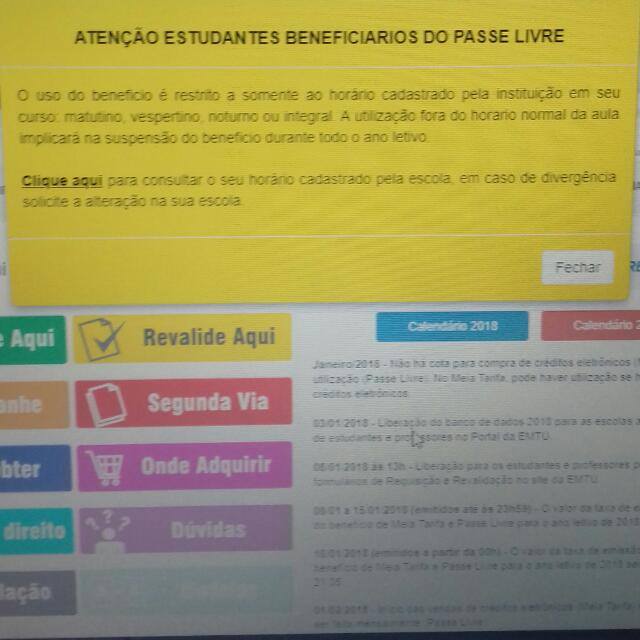Open the Revalide Aqui button

[x=183, y=337]
